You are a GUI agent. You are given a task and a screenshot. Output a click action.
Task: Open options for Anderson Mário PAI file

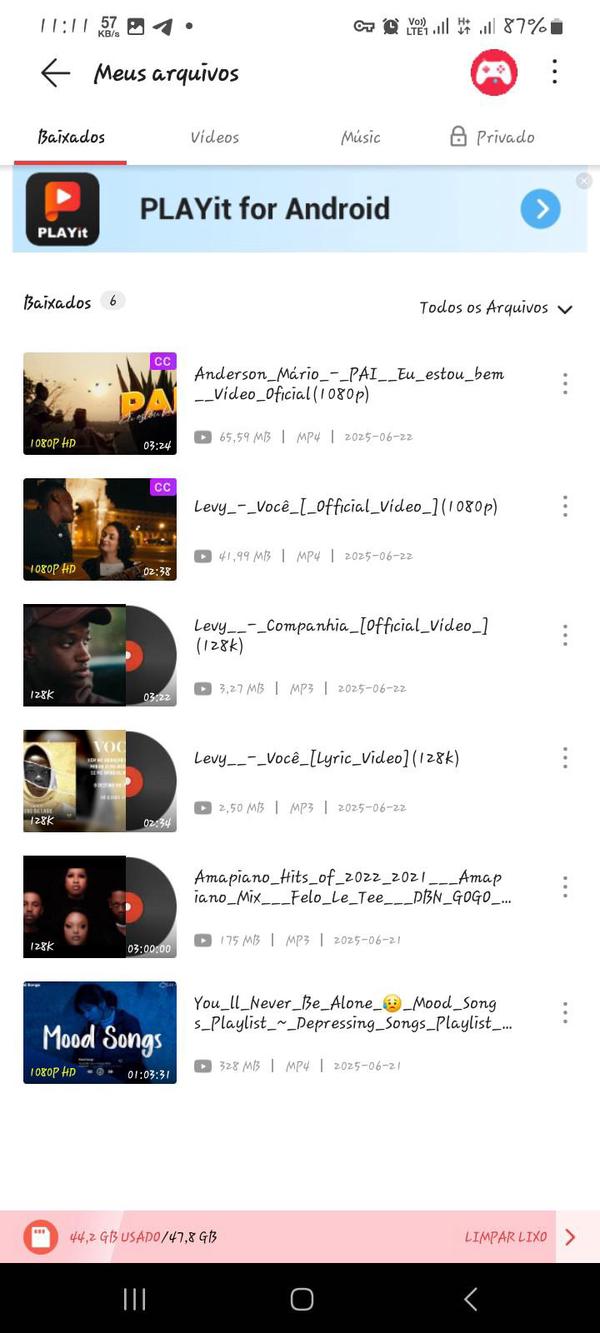[x=565, y=383]
